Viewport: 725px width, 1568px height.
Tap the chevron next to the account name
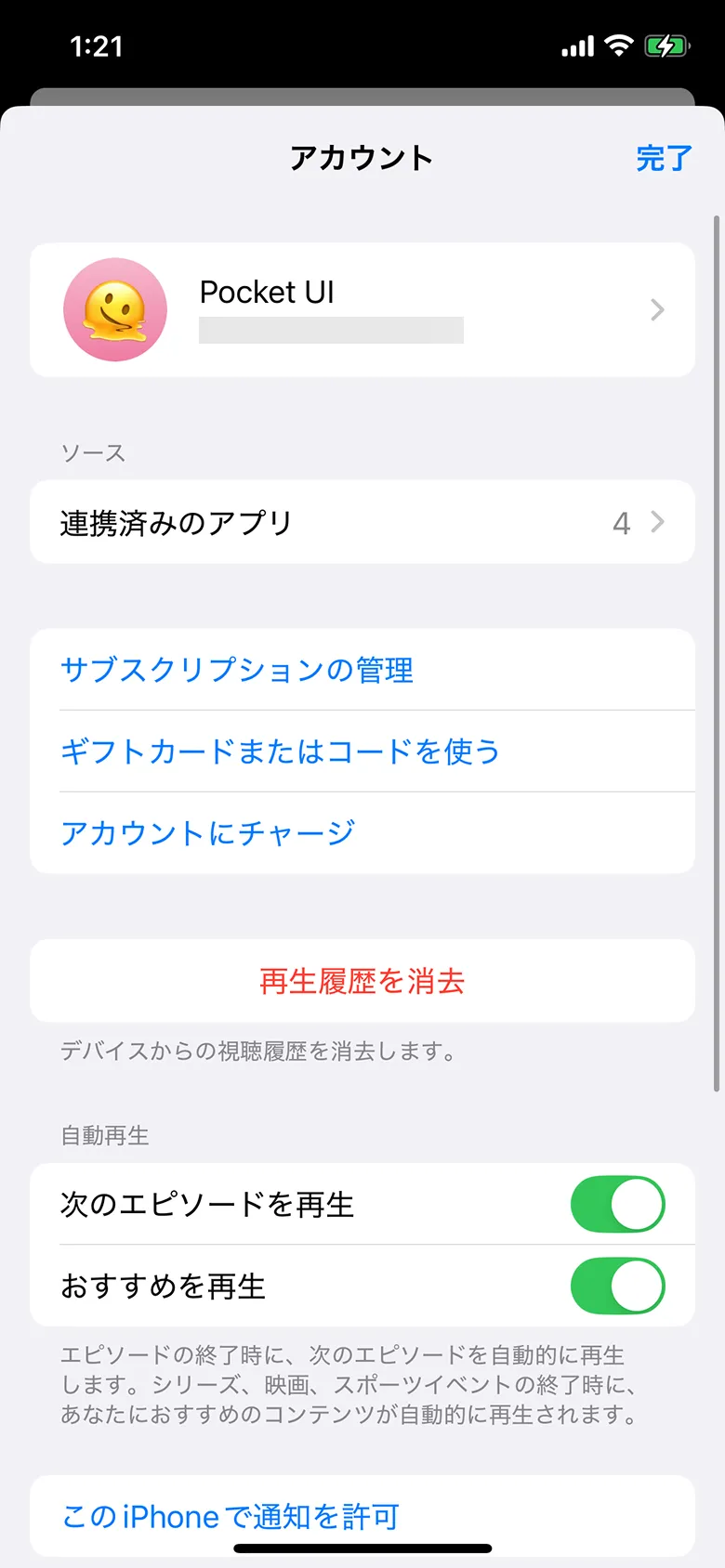pos(657,309)
